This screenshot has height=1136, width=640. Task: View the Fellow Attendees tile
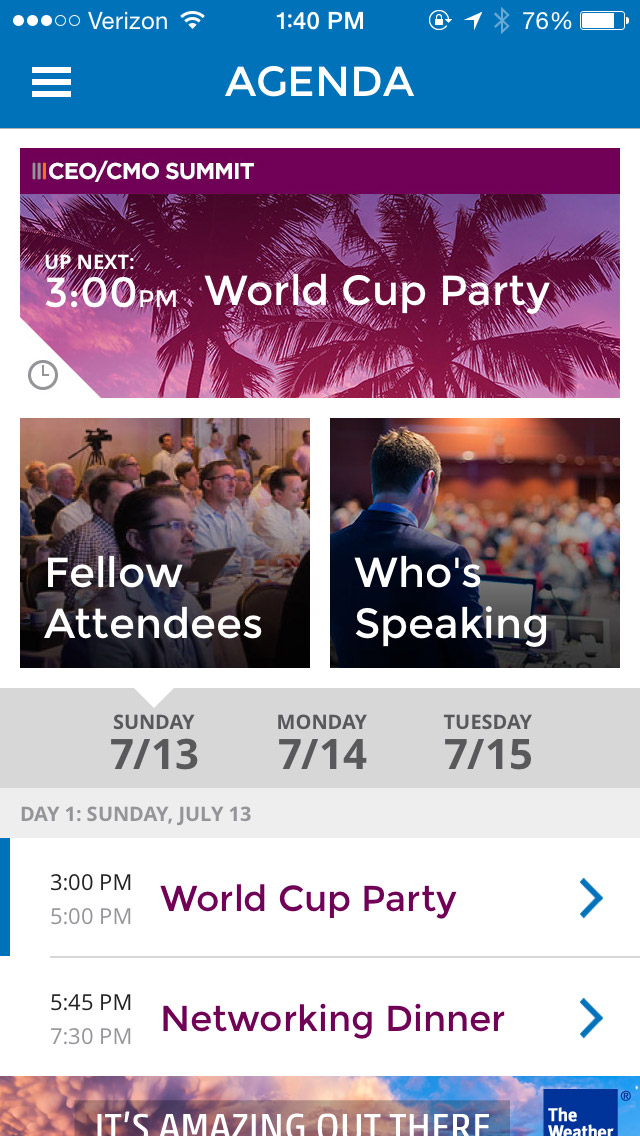point(165,543)
